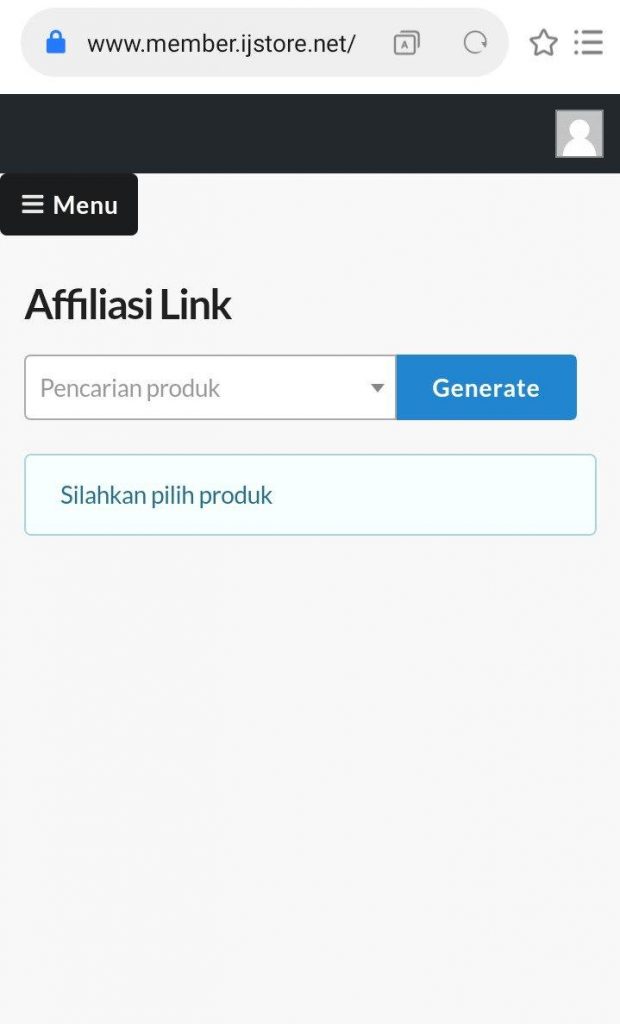The width and height of the screenshot is (620, 1024).
Task: Open the browser list menu icon
Action: (x=588, y=43)
